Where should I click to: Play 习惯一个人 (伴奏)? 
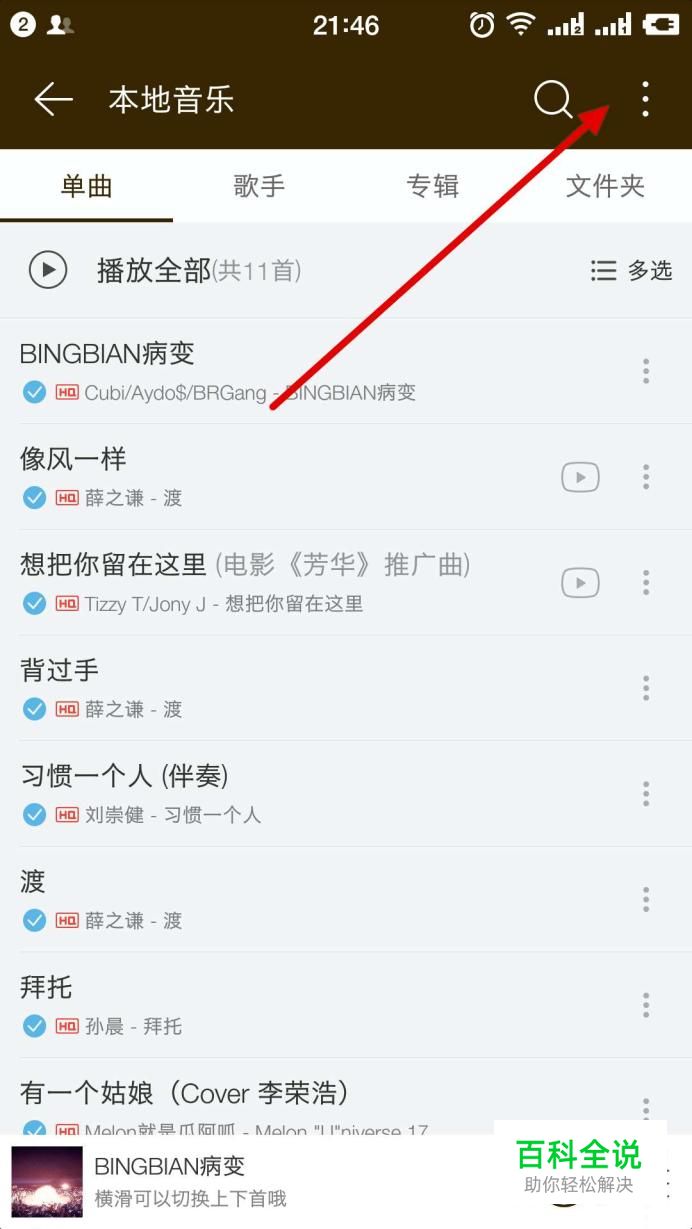pyautogui.click(x=300, y=794)
